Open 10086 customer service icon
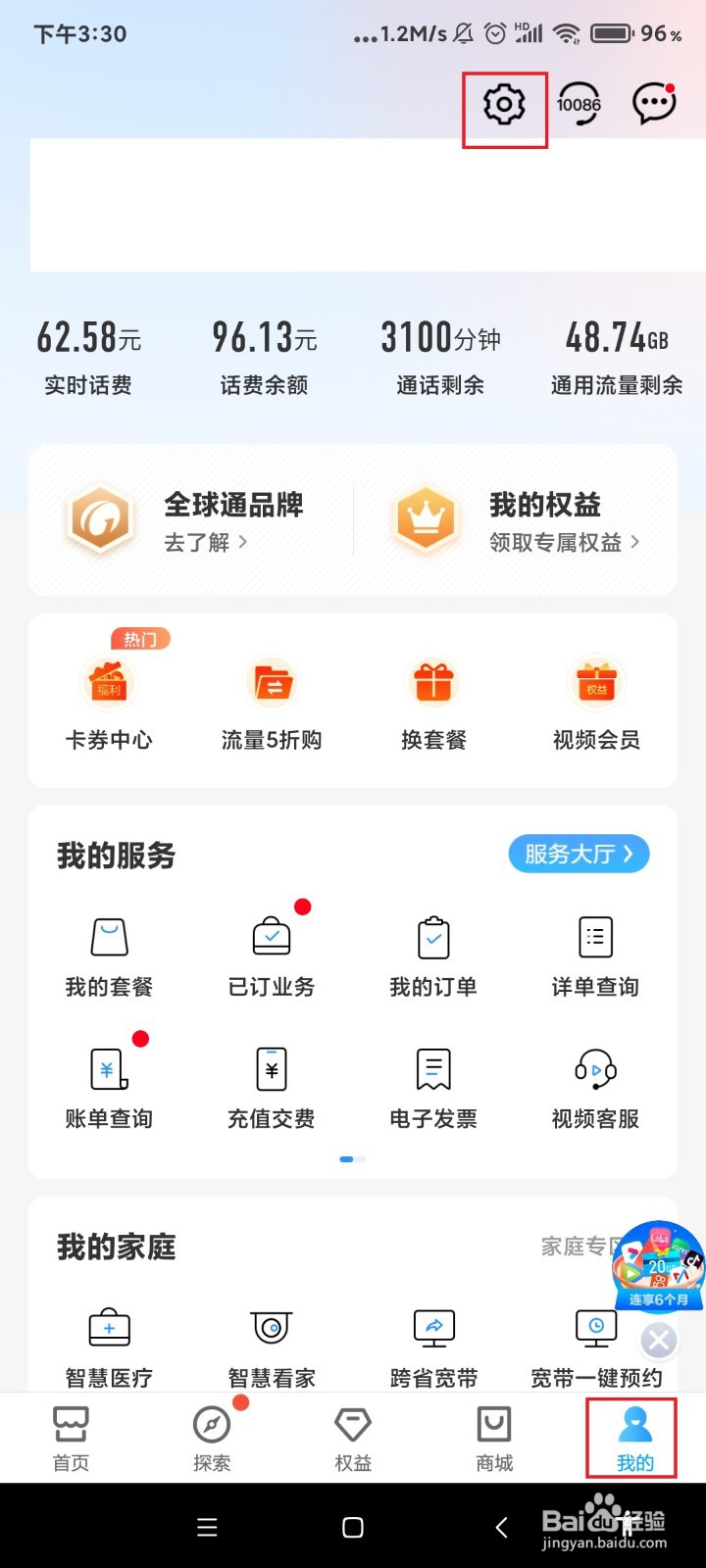The width and height of the screenshot is (706, 1568). [579, 104]
